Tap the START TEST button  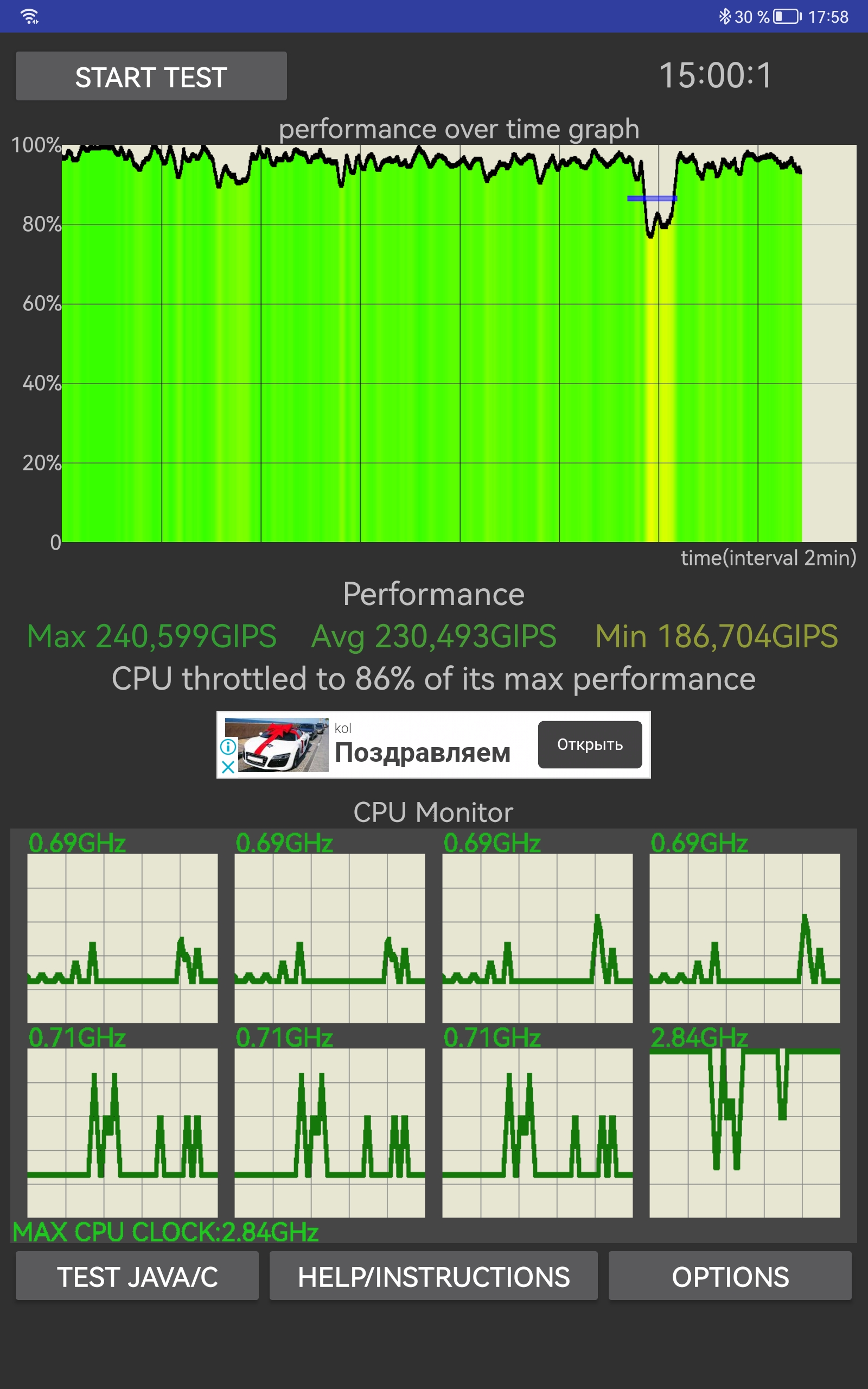coord(151,77)
